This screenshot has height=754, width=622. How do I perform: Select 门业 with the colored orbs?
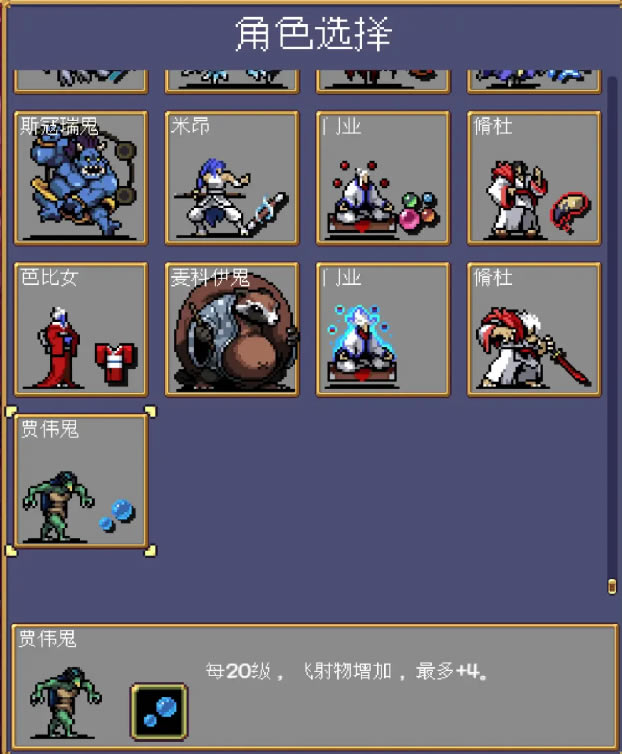coord(383,177)
